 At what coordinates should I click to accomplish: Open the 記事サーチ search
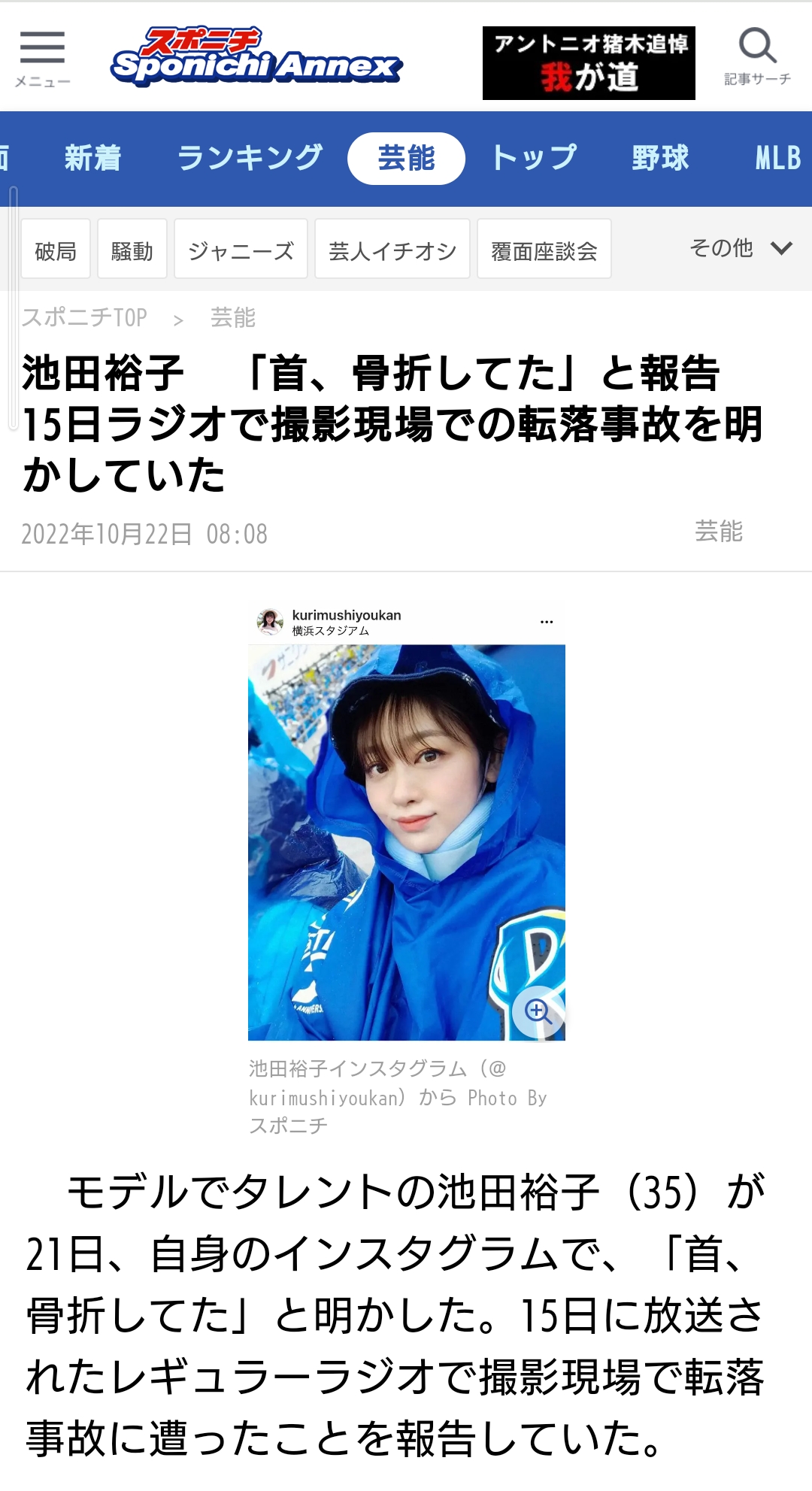coord(757,56)
